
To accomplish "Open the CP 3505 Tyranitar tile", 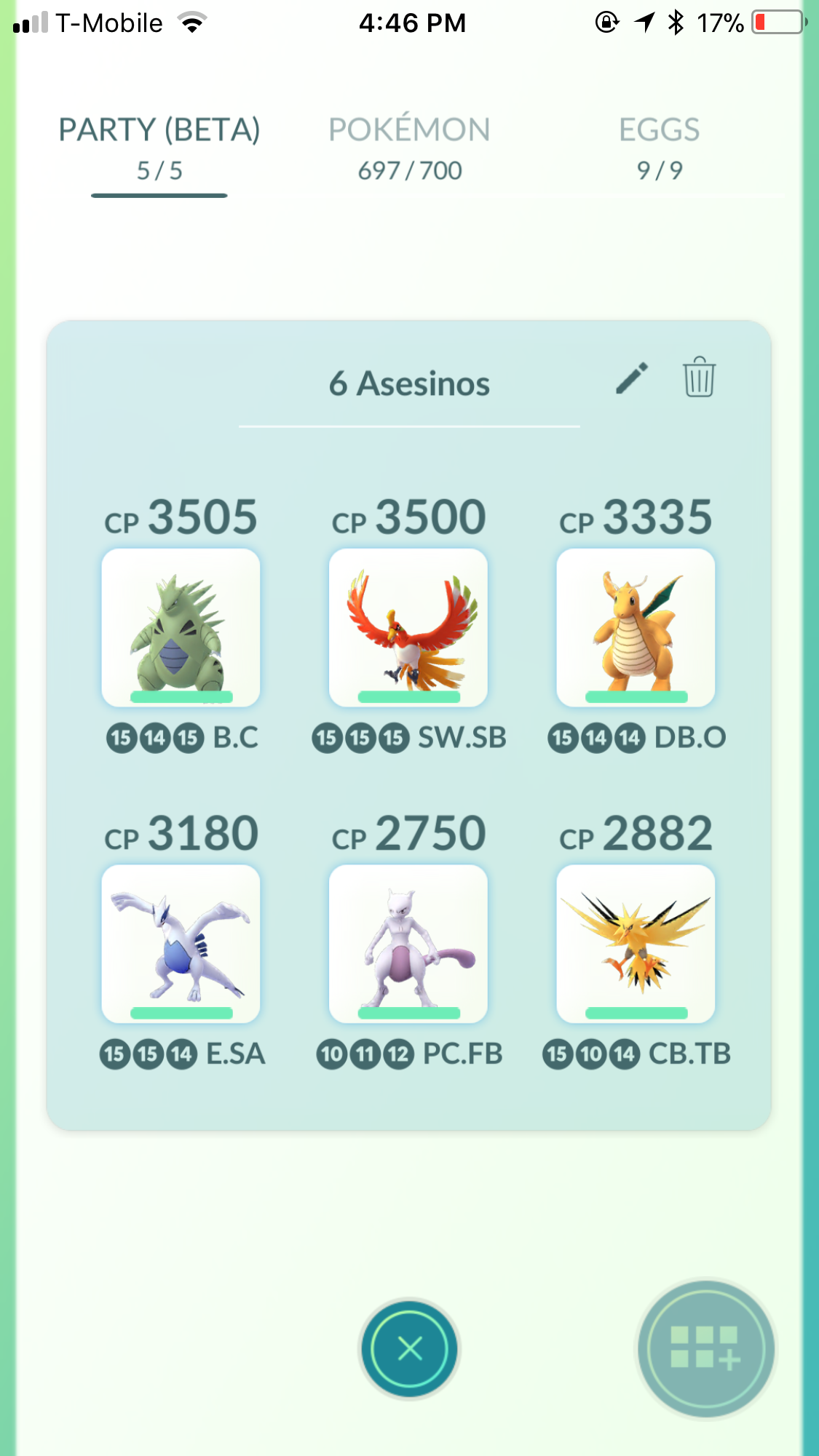I will click(181, 628).
